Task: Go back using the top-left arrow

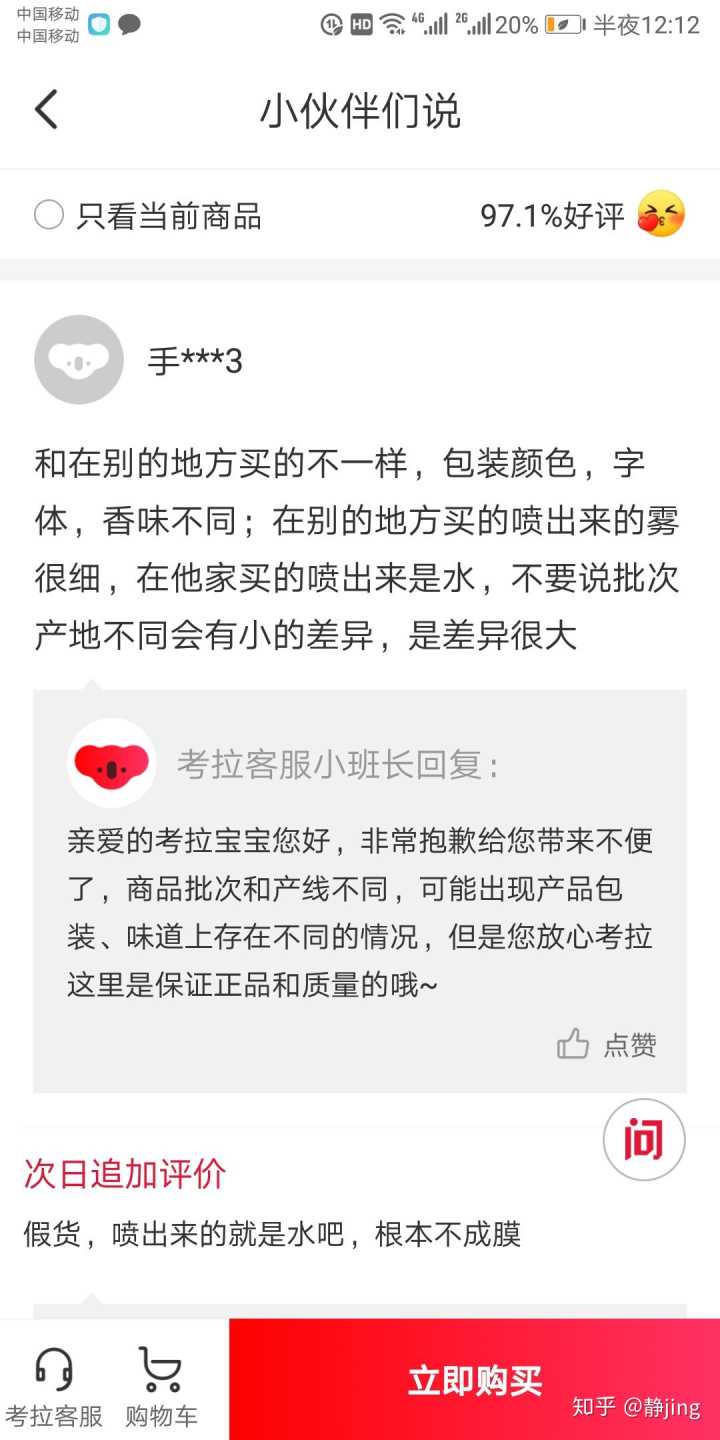Action: 46,110
